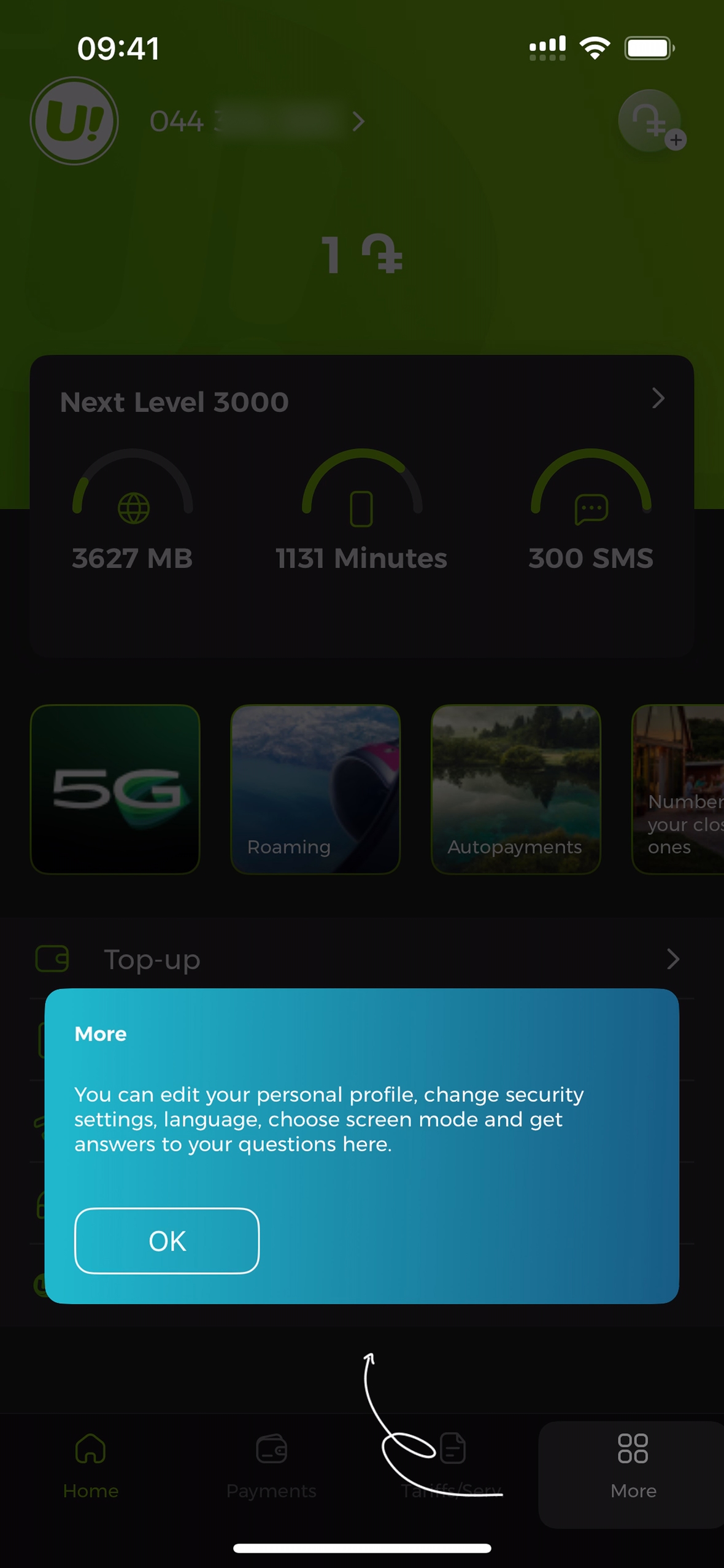
Task: Dismiss the More tooltip with OK
Action: (x=166, y=1241)
